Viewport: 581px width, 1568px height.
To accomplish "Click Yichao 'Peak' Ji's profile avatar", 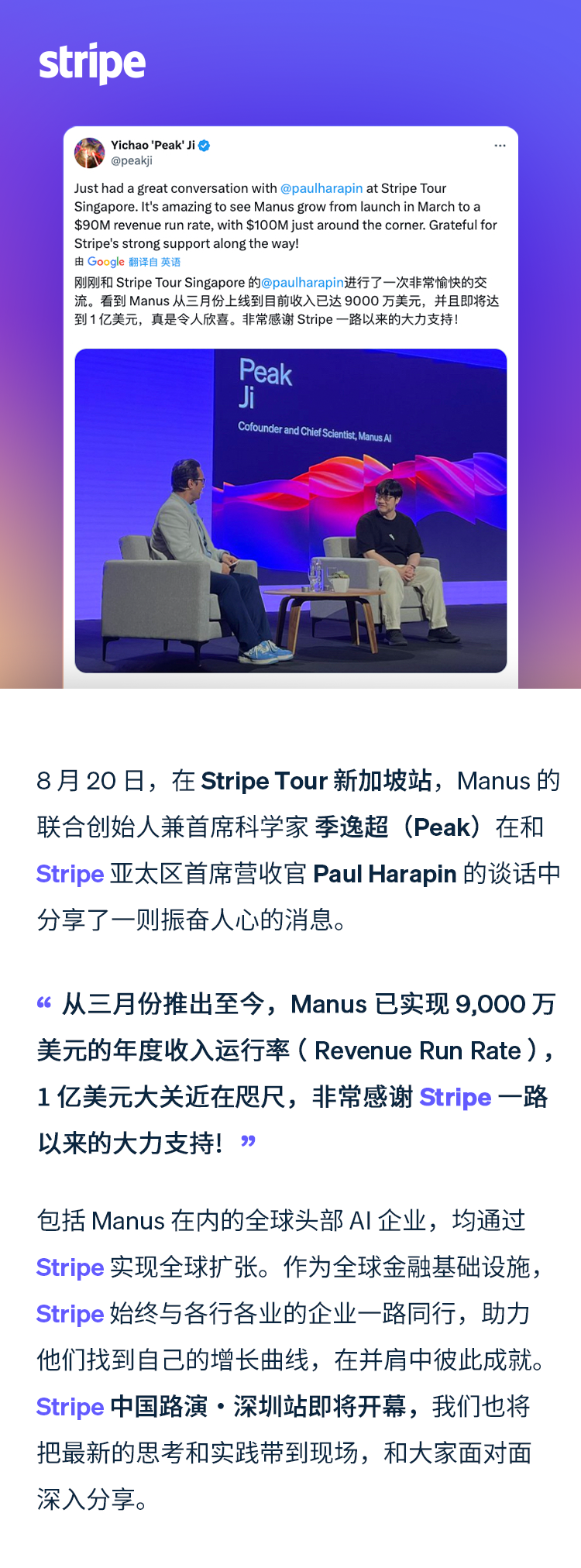I will (89, 150).
